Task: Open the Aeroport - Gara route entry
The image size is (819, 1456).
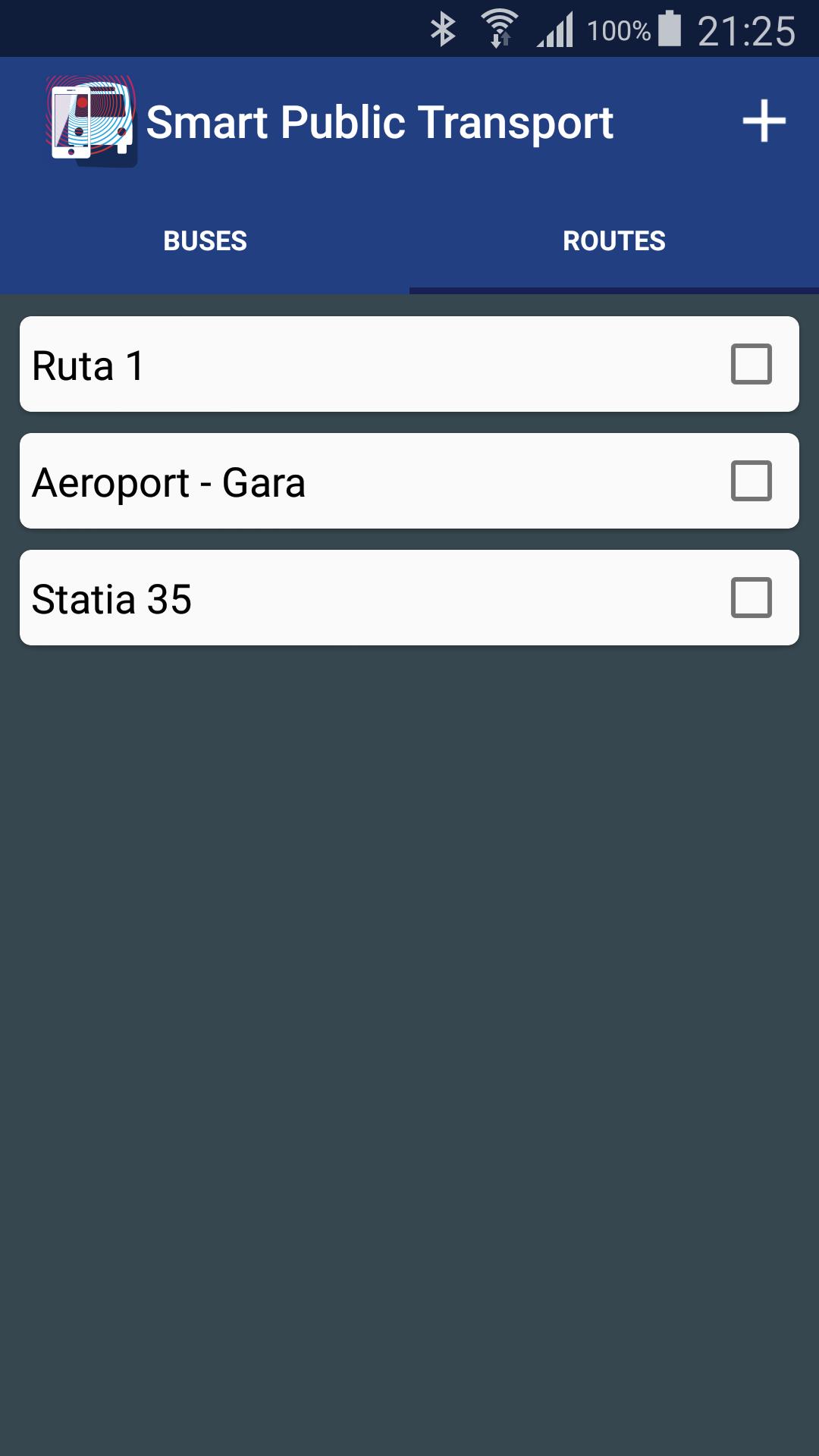Action: (x=303, y=481)
